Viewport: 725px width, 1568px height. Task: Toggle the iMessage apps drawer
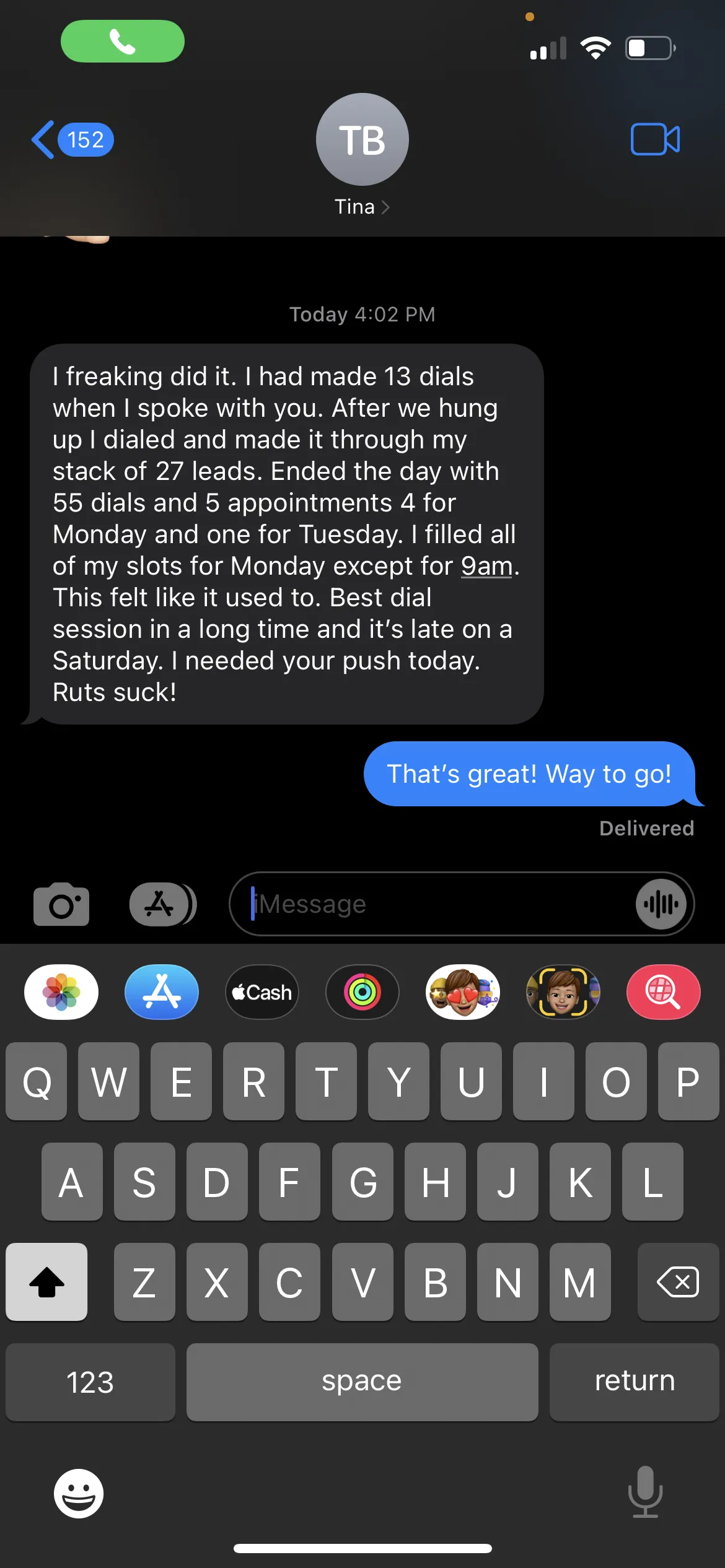tap(163, 904)
